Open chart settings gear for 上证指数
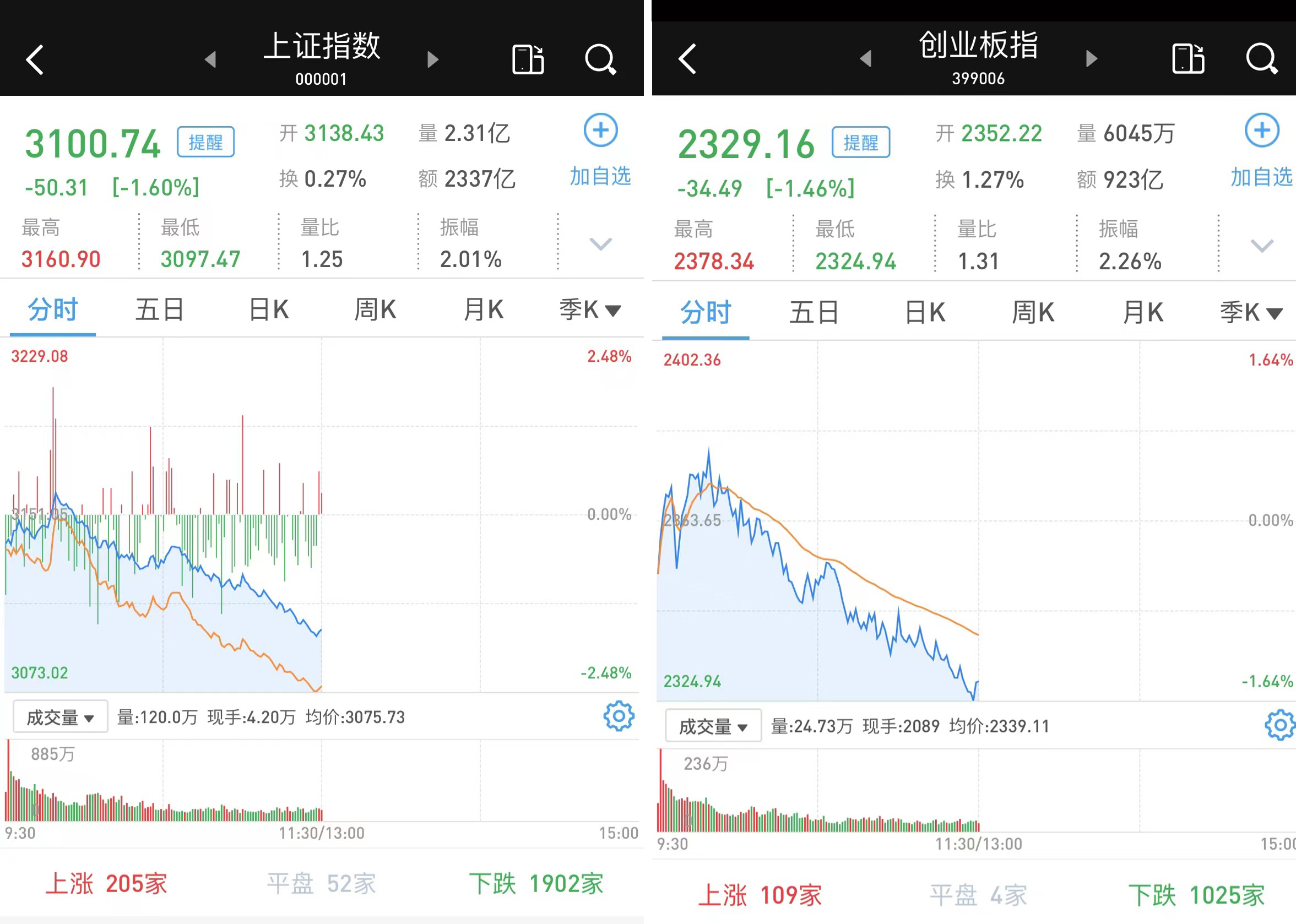The image size is (1296, 924). (x=619, y=716)
